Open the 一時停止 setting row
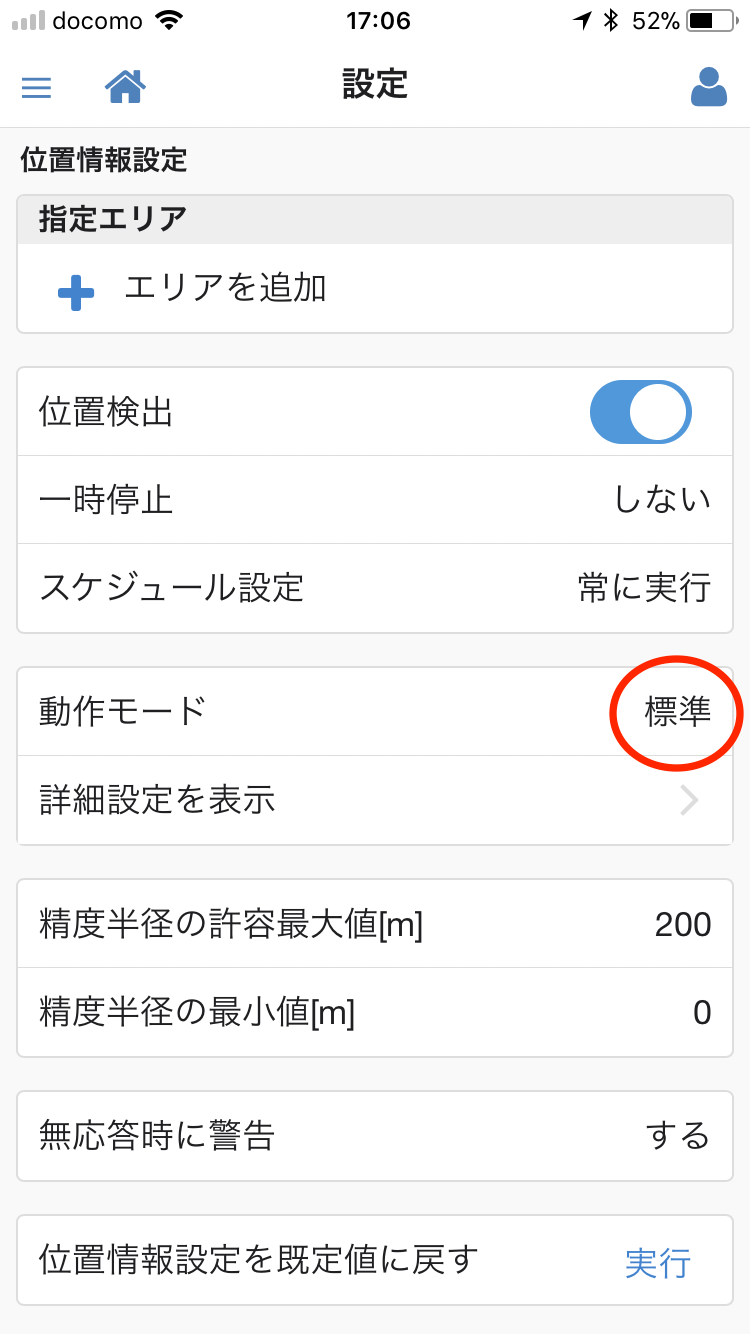The width and height of the screenshot is (750, 1334). click(375, 500)
